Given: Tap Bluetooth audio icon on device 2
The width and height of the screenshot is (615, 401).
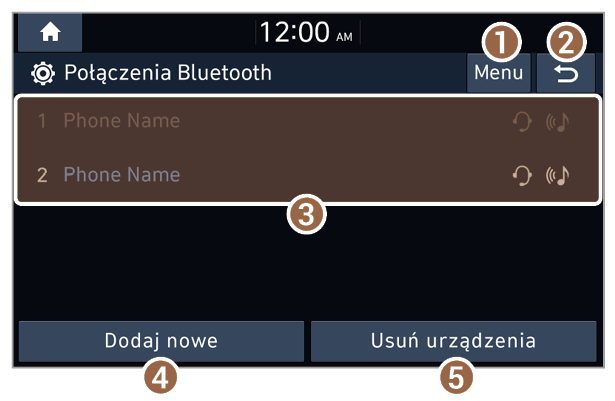Looking at the screenshot, I should 558,176.
